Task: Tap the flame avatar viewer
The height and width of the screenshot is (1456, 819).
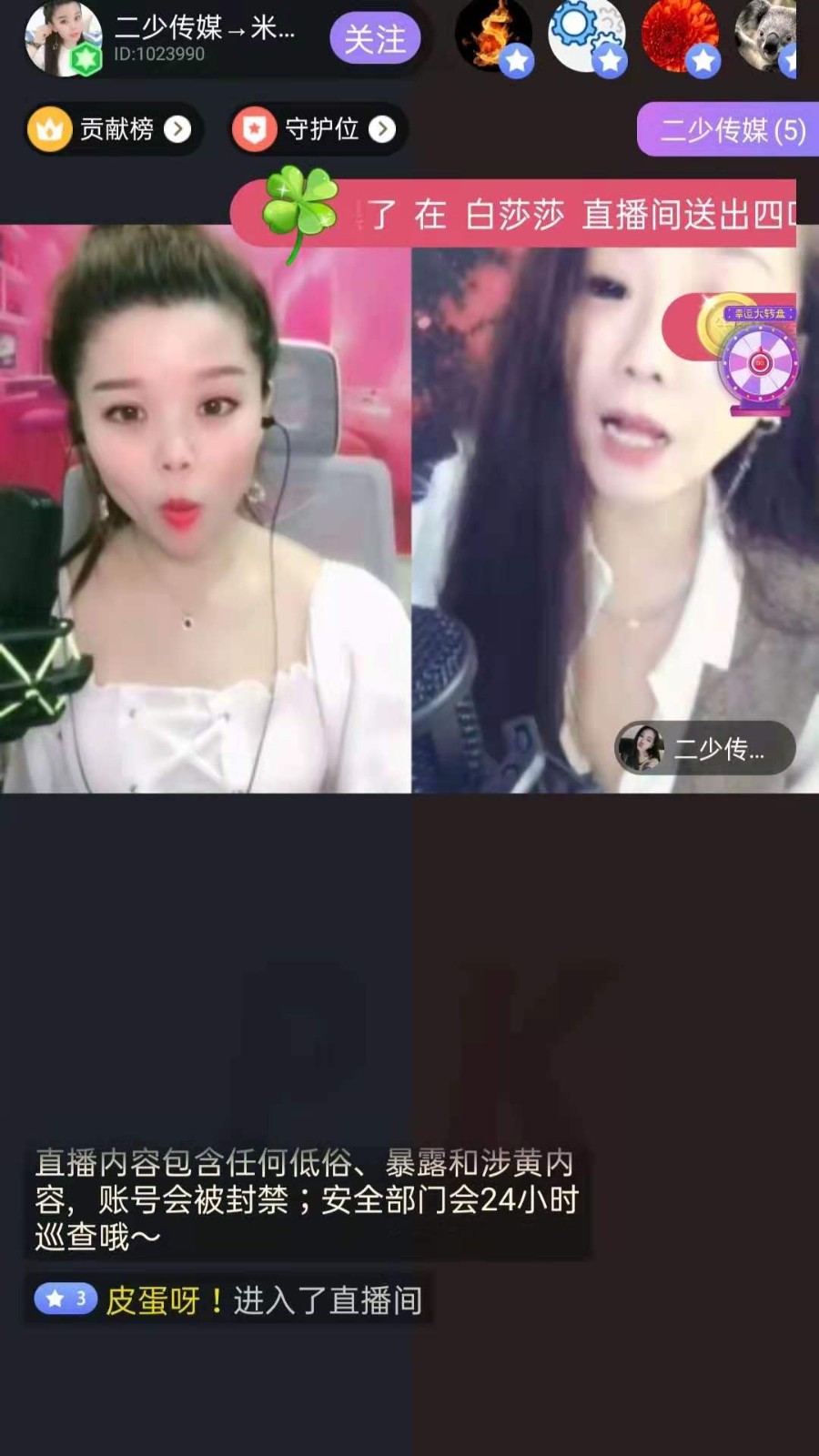Action: click(493, 36)
